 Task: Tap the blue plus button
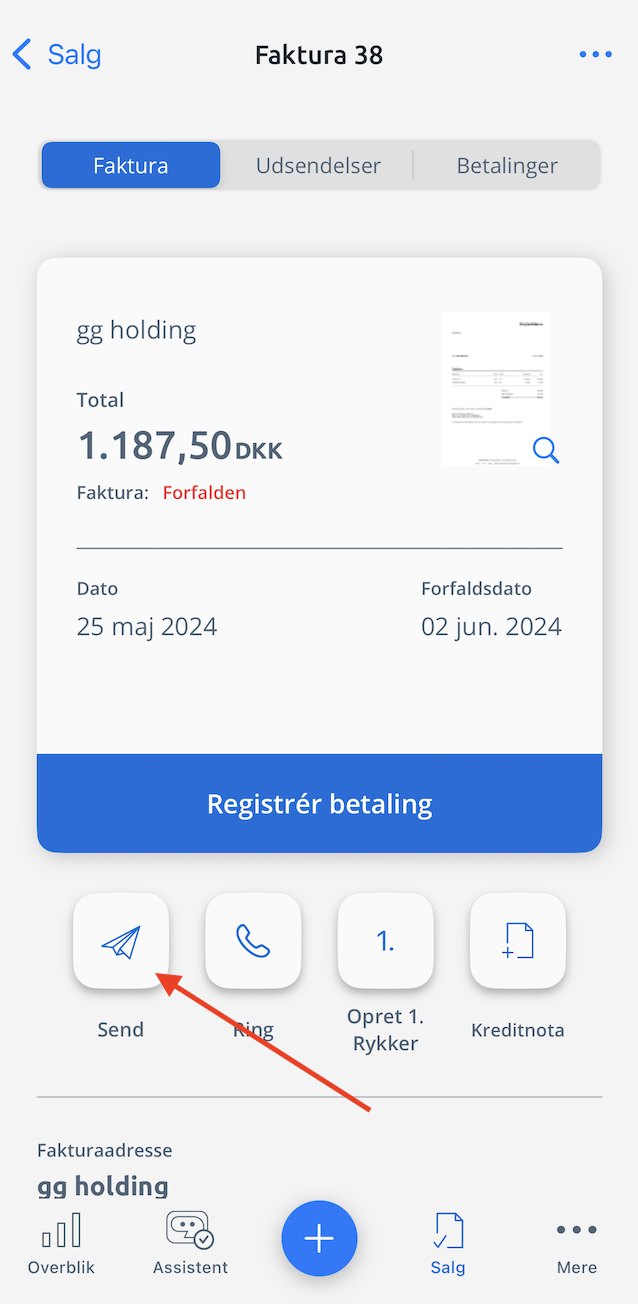pos(319,1239)
